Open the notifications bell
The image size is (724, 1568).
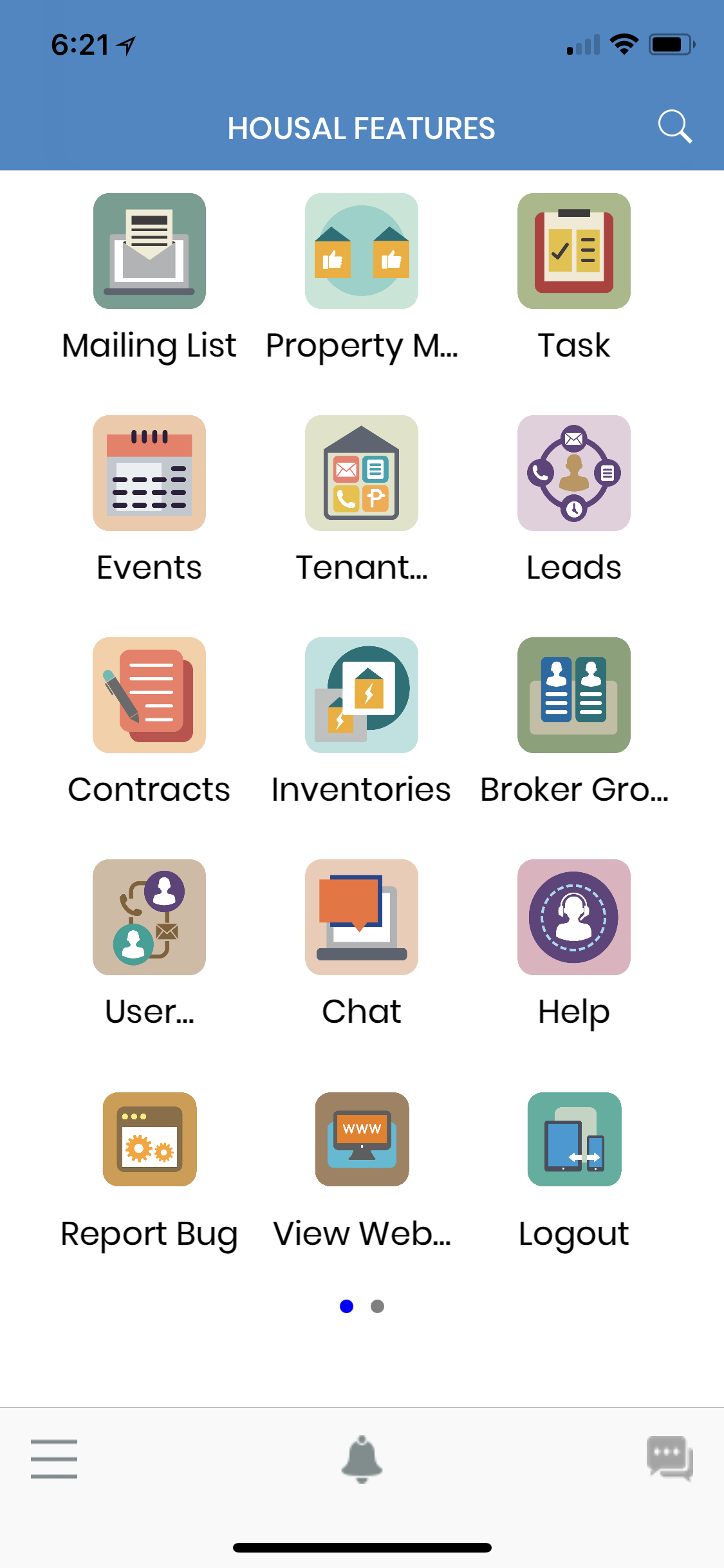362,1459
